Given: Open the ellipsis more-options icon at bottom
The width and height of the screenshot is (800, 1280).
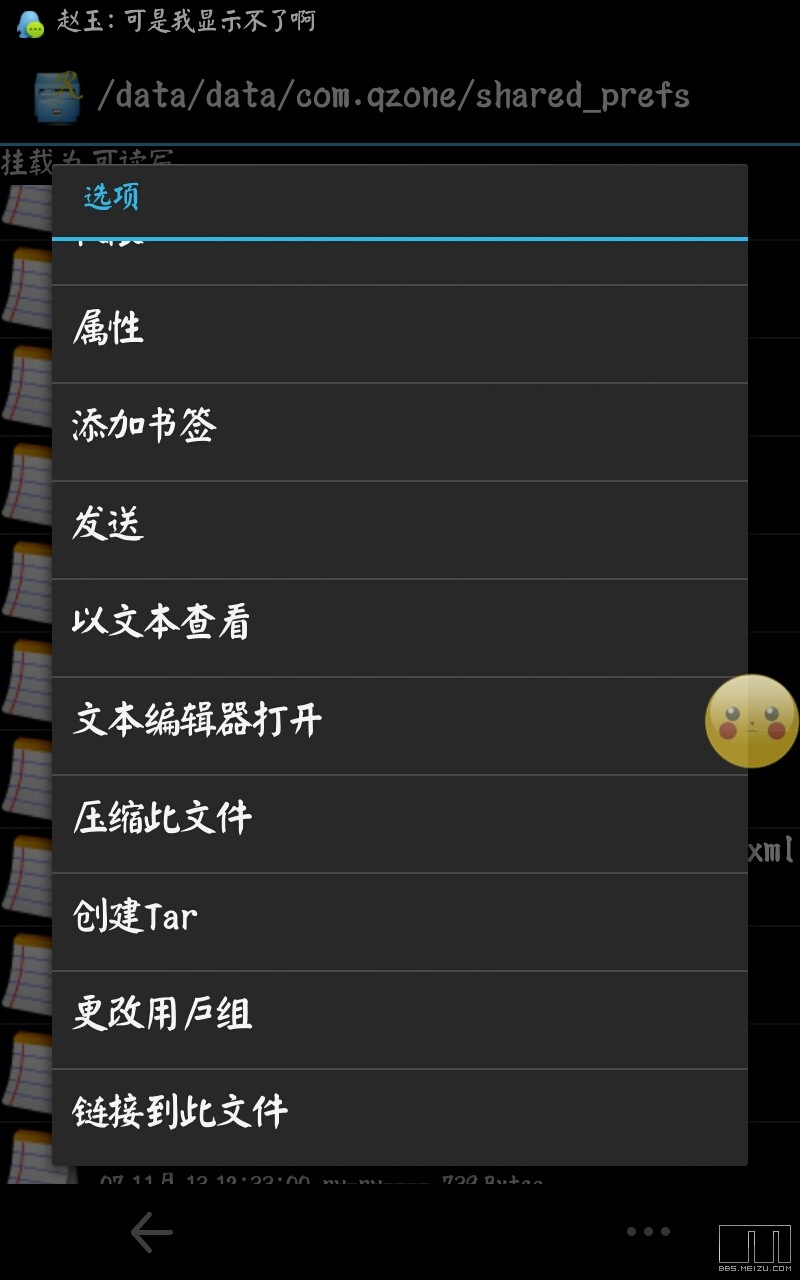Looking at the screenshot, I should (648, 1231).
